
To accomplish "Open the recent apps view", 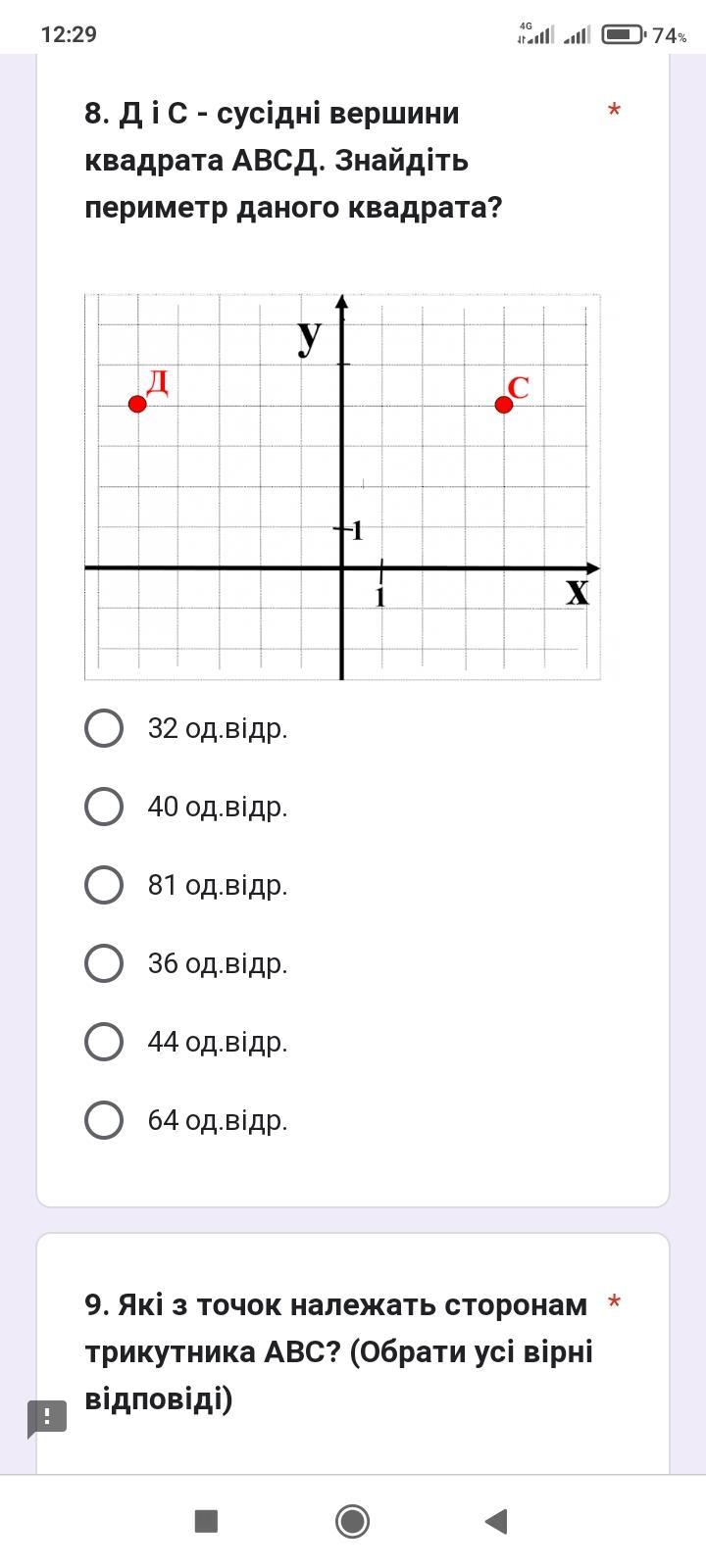I will pos(206,1521).
